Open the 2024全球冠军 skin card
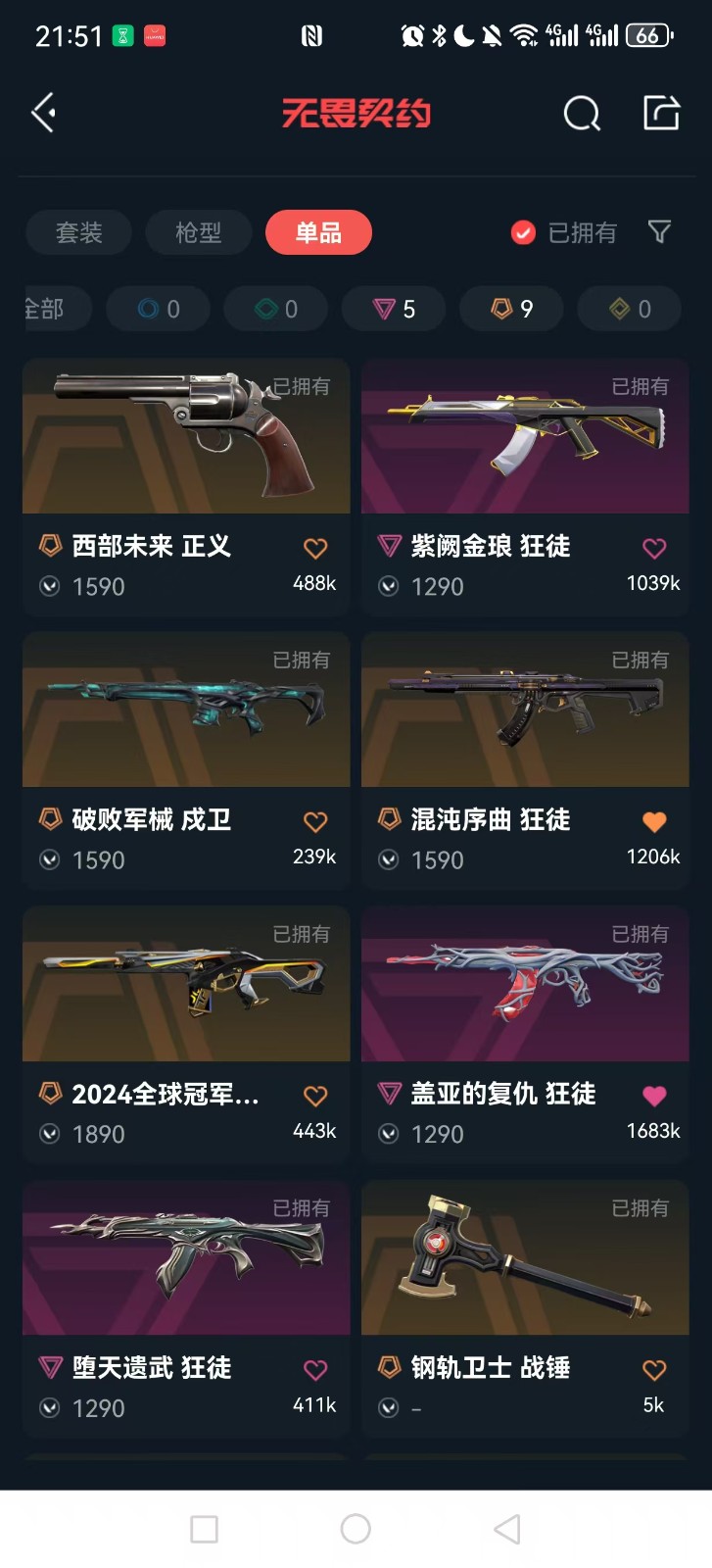Viewport: 712px width, 1568px height. point(186,1034)
